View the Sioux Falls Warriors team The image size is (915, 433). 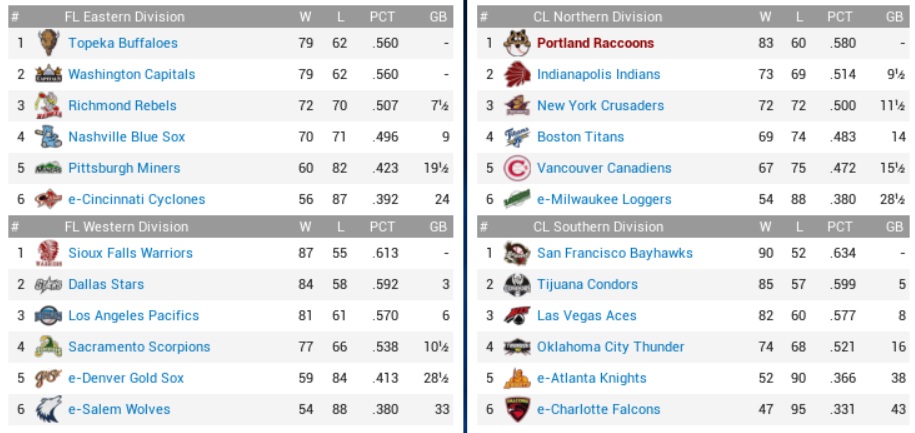(130, 253)
